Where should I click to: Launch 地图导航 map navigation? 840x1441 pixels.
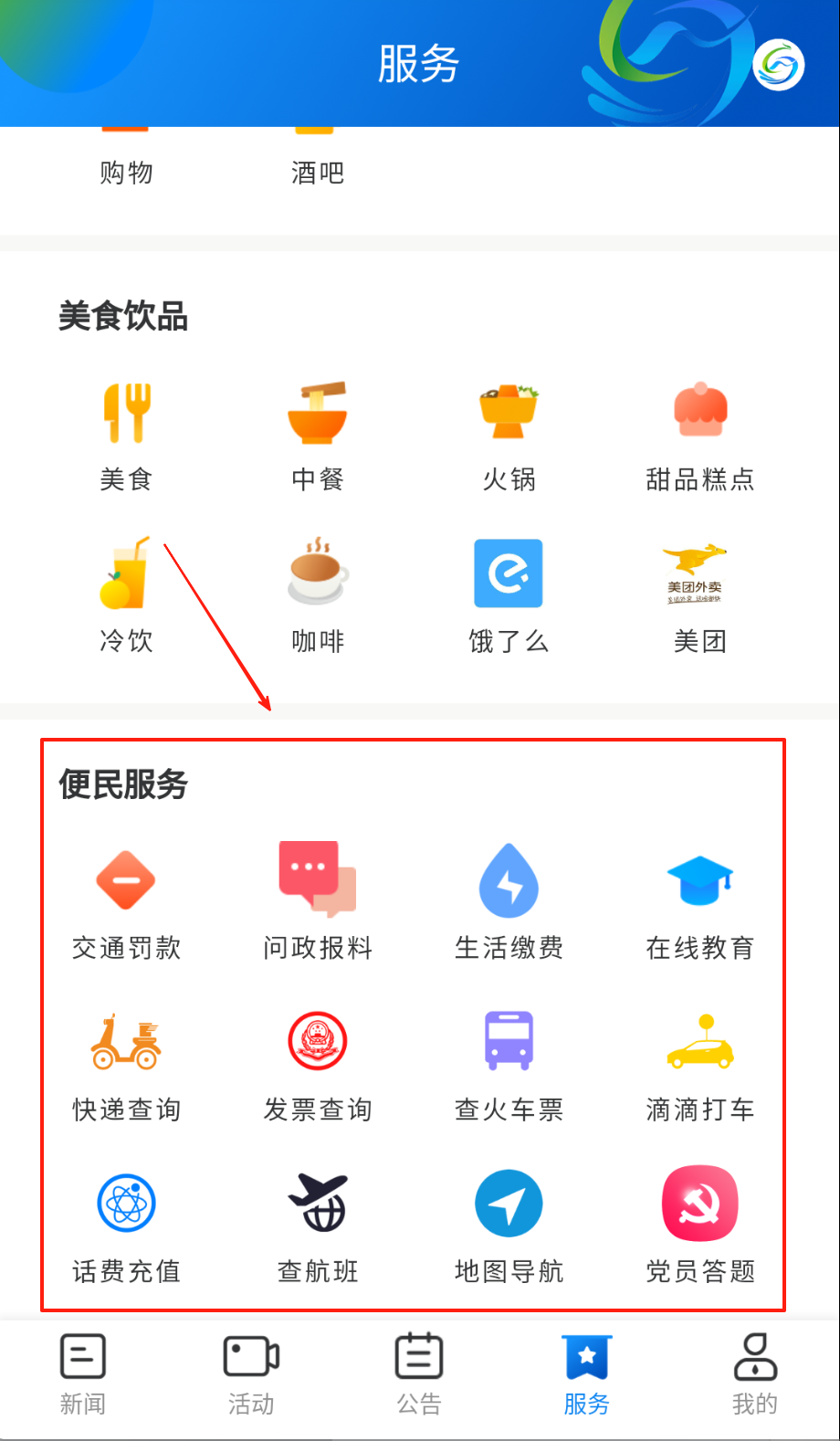[509, 1225]
